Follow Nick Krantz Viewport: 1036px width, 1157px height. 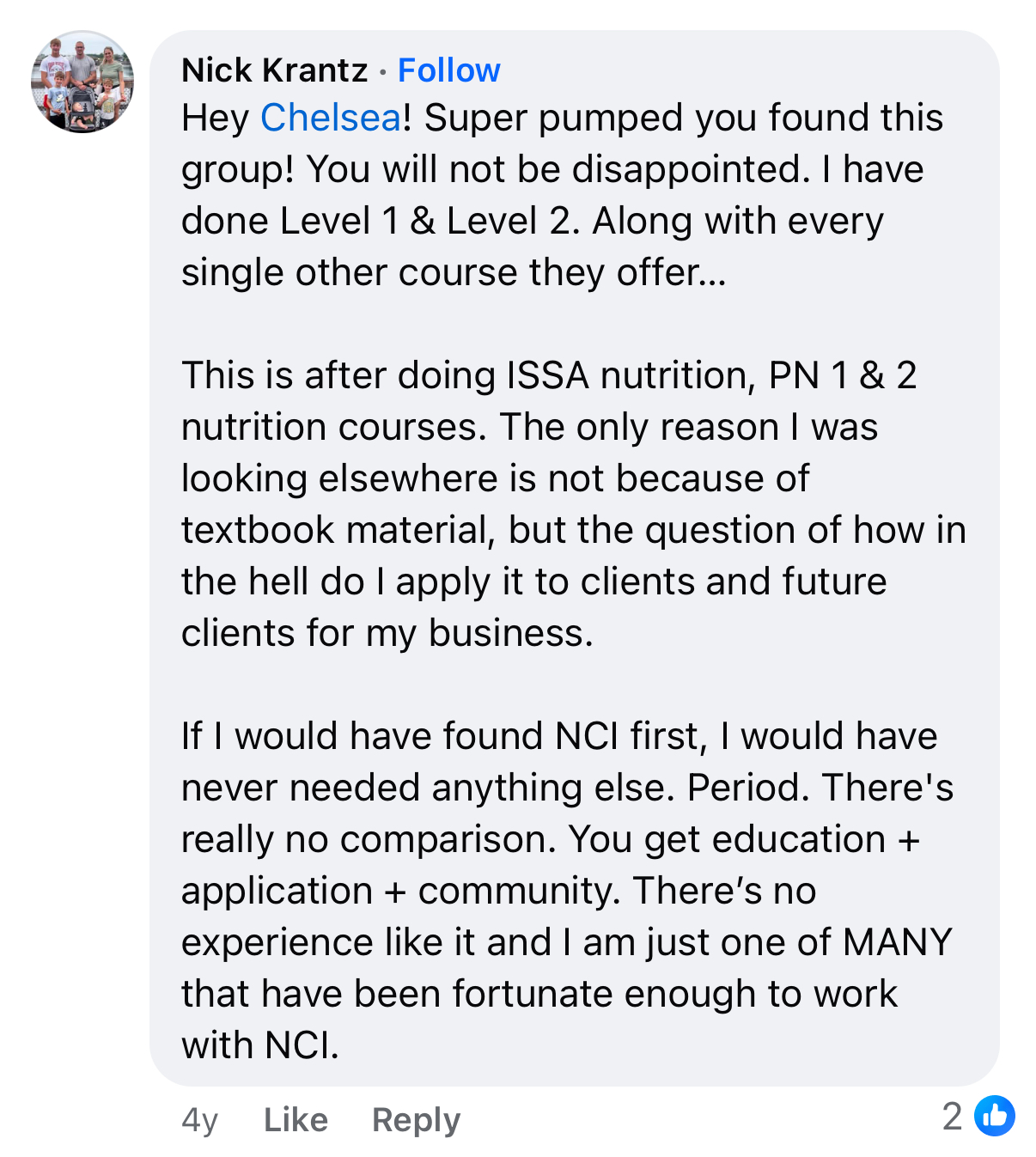point(448,70)
